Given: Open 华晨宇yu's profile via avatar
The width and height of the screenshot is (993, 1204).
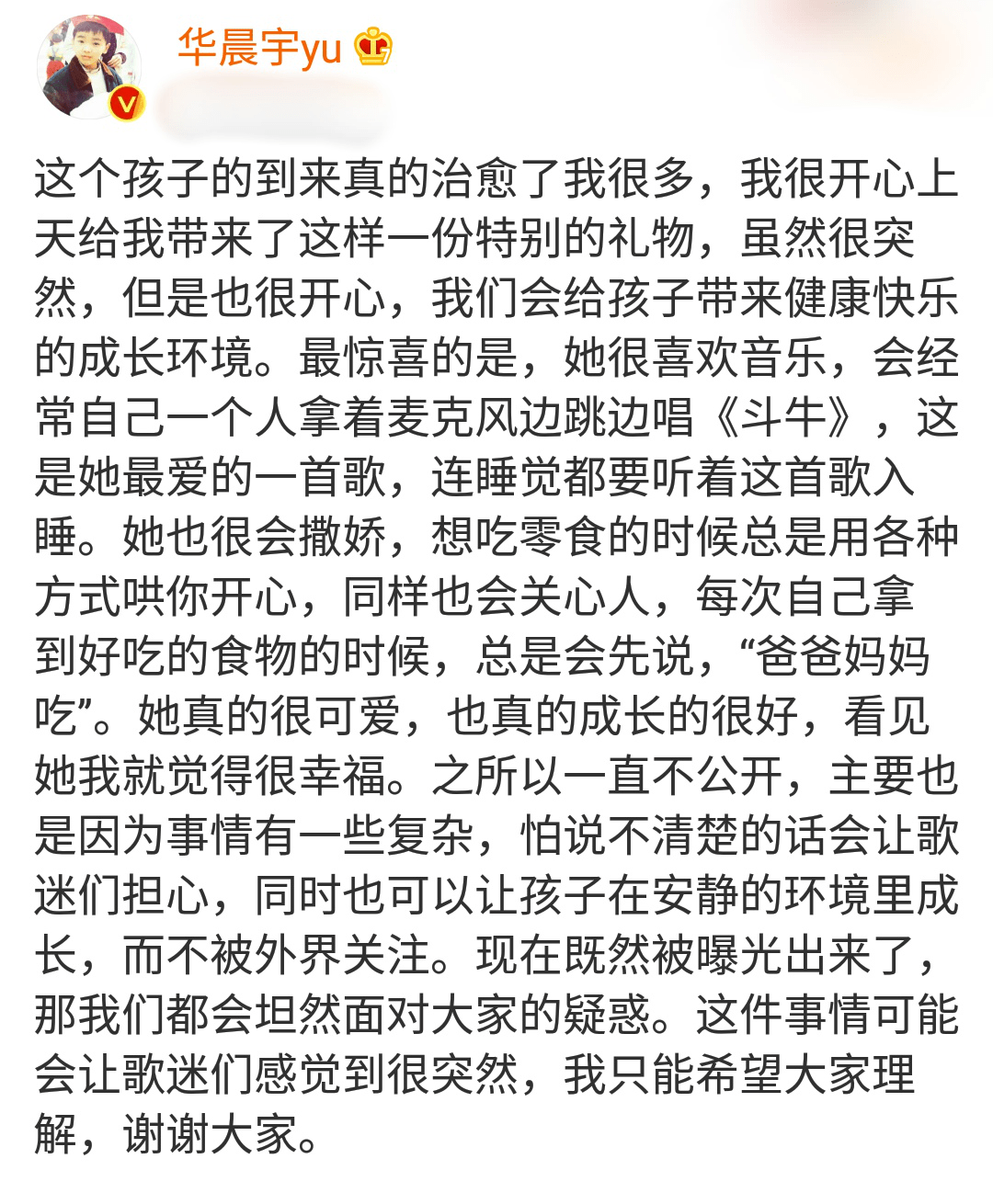Looking at the screenshot, I should pos(89,68).
